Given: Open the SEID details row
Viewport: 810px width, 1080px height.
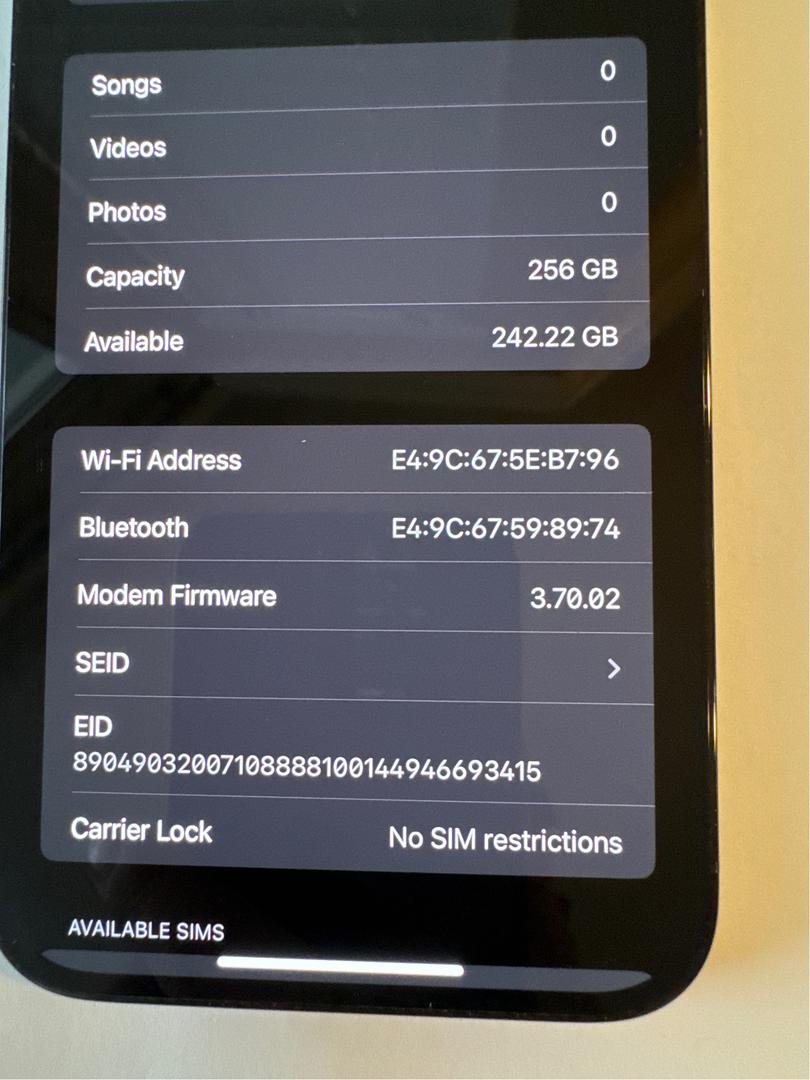Looking at the screenshot, I should (x=348, y=665).
